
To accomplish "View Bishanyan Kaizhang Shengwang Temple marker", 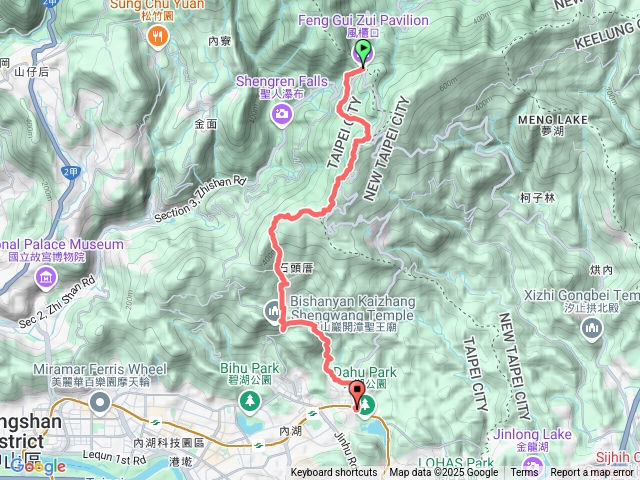I will (x=274, y=313).
